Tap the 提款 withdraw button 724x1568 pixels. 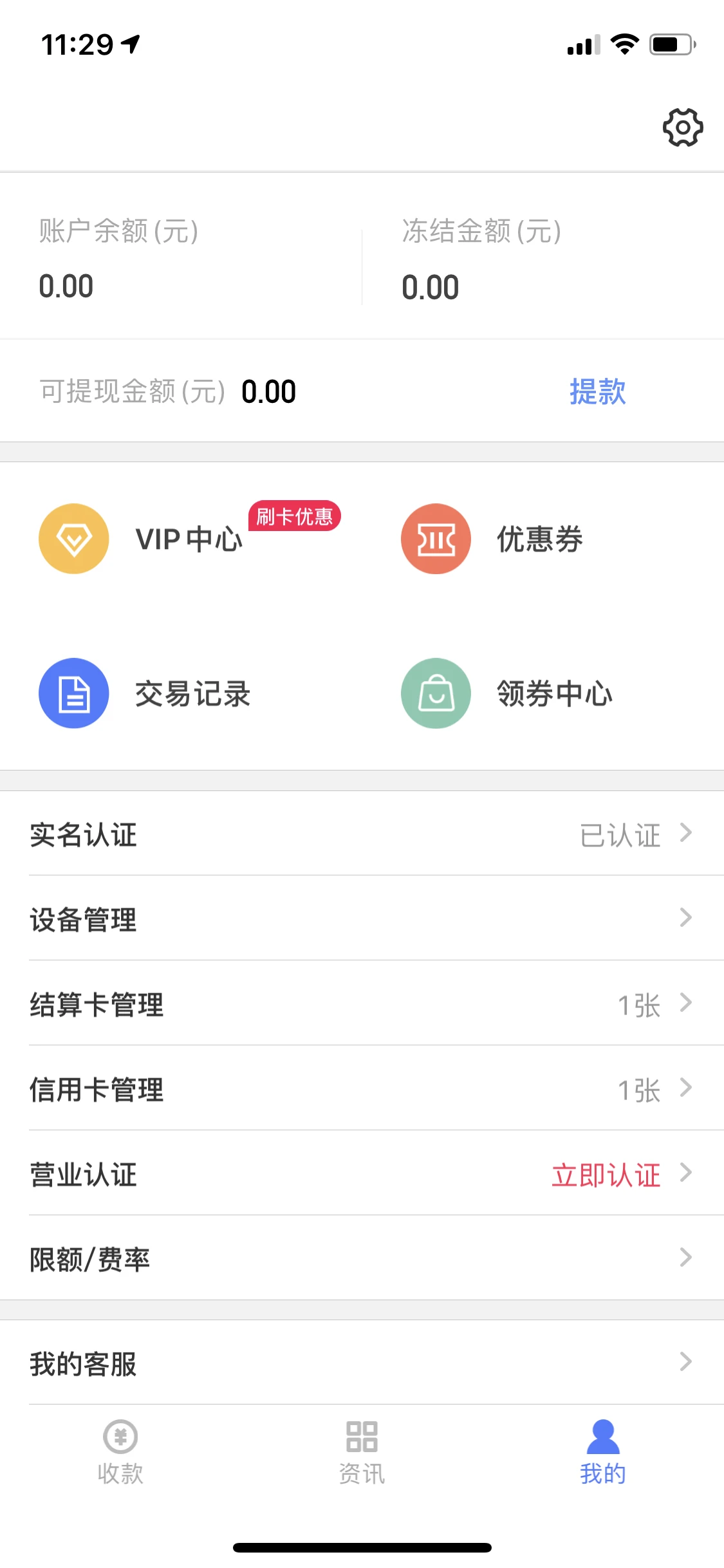click(597, 391)
